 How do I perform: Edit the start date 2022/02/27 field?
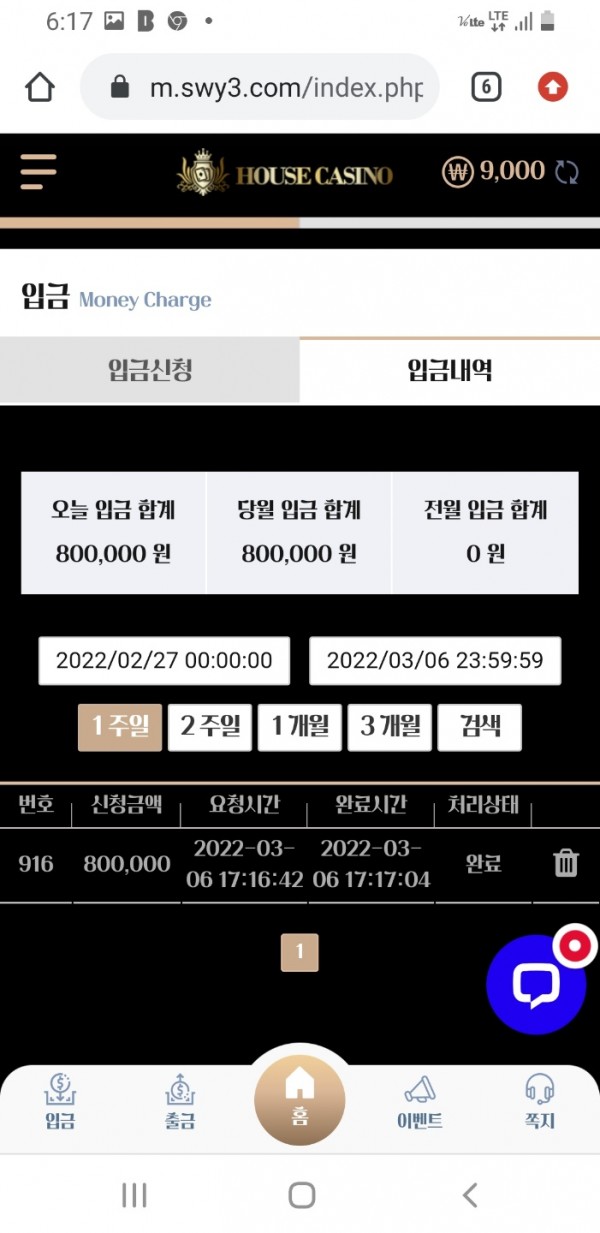tap(164, 661)
